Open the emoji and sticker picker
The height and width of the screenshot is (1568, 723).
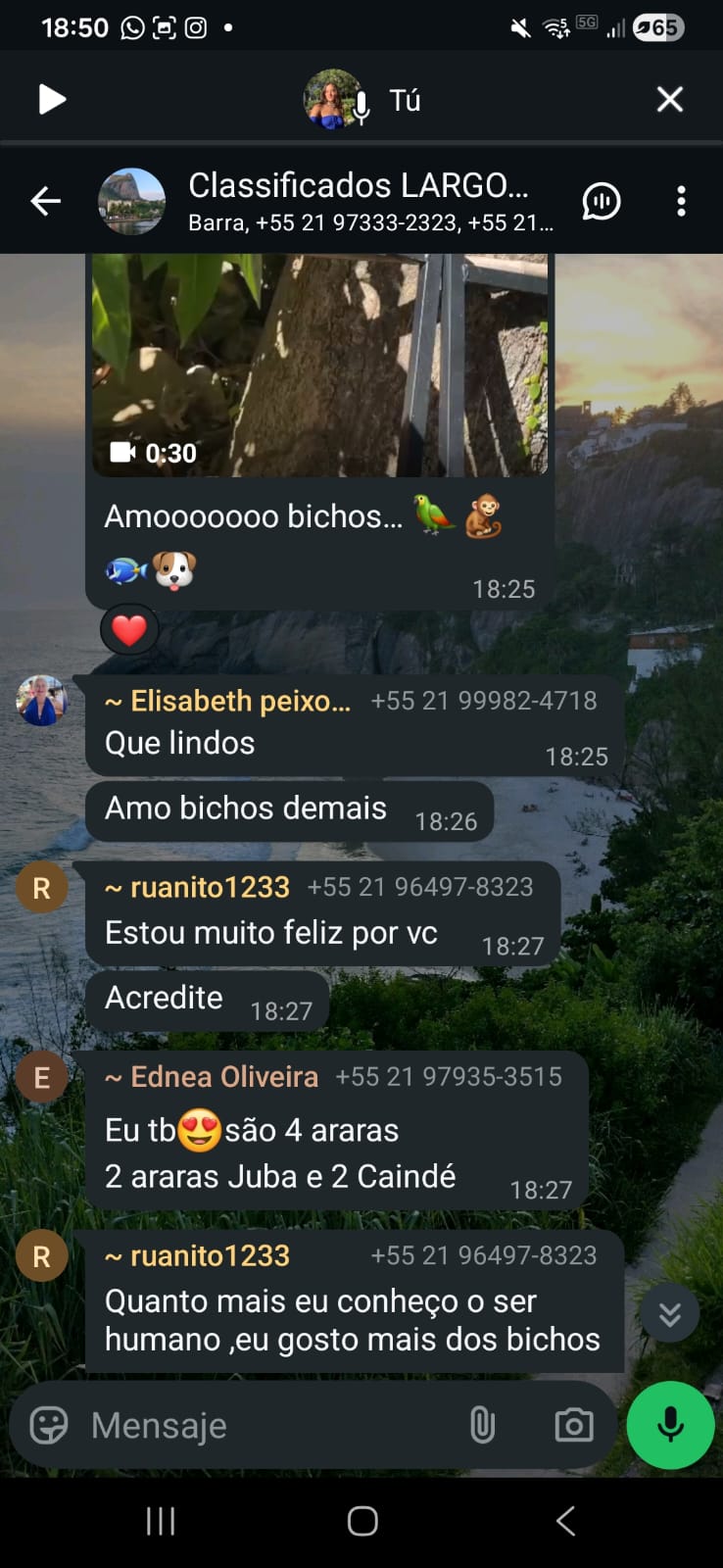49,1425
